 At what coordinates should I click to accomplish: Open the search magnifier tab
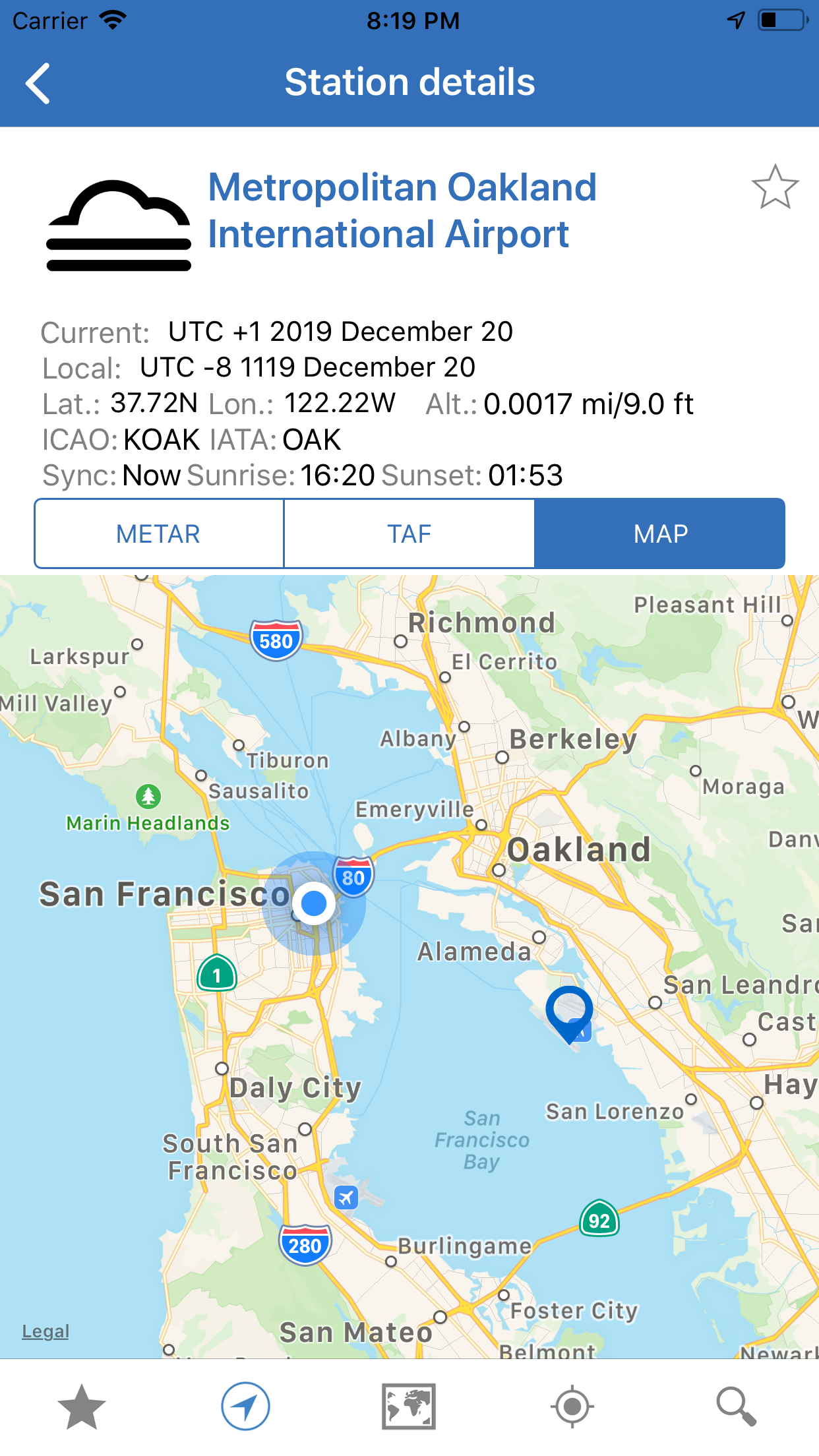736,1407
